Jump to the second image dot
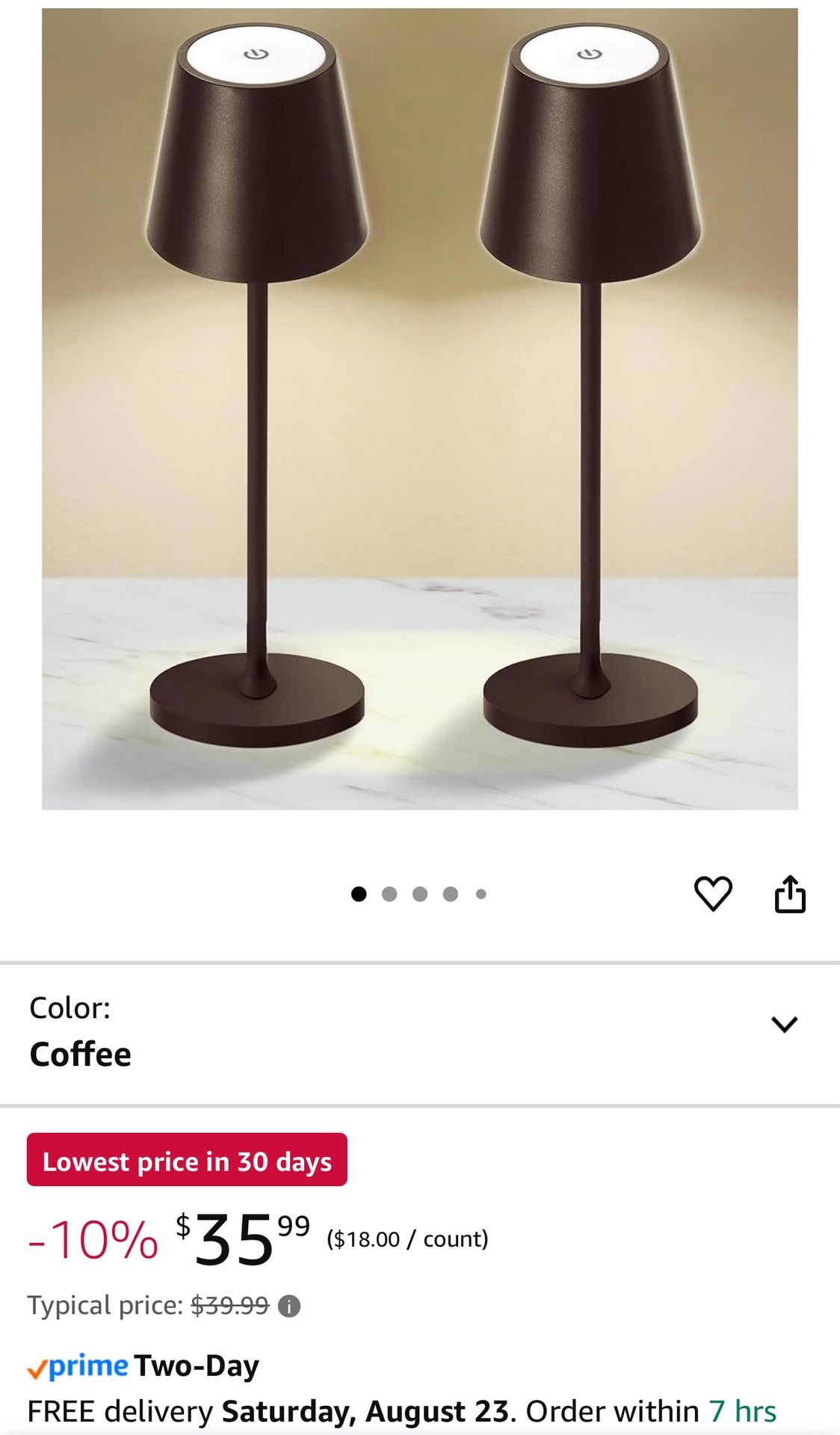The width and height of the screenshot is (840, 1435). tap(389, 894)
